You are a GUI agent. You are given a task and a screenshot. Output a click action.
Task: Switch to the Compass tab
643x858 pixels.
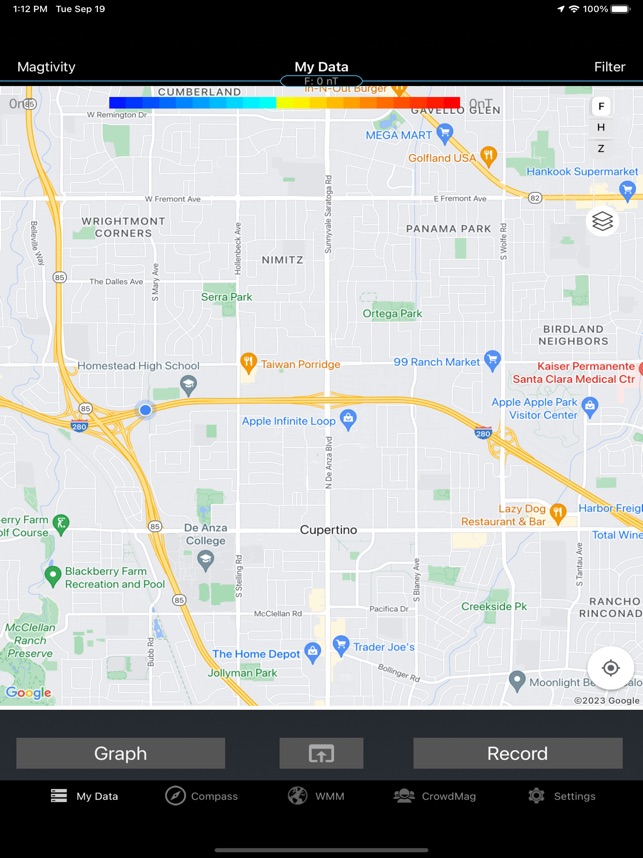tap(201, 796)
